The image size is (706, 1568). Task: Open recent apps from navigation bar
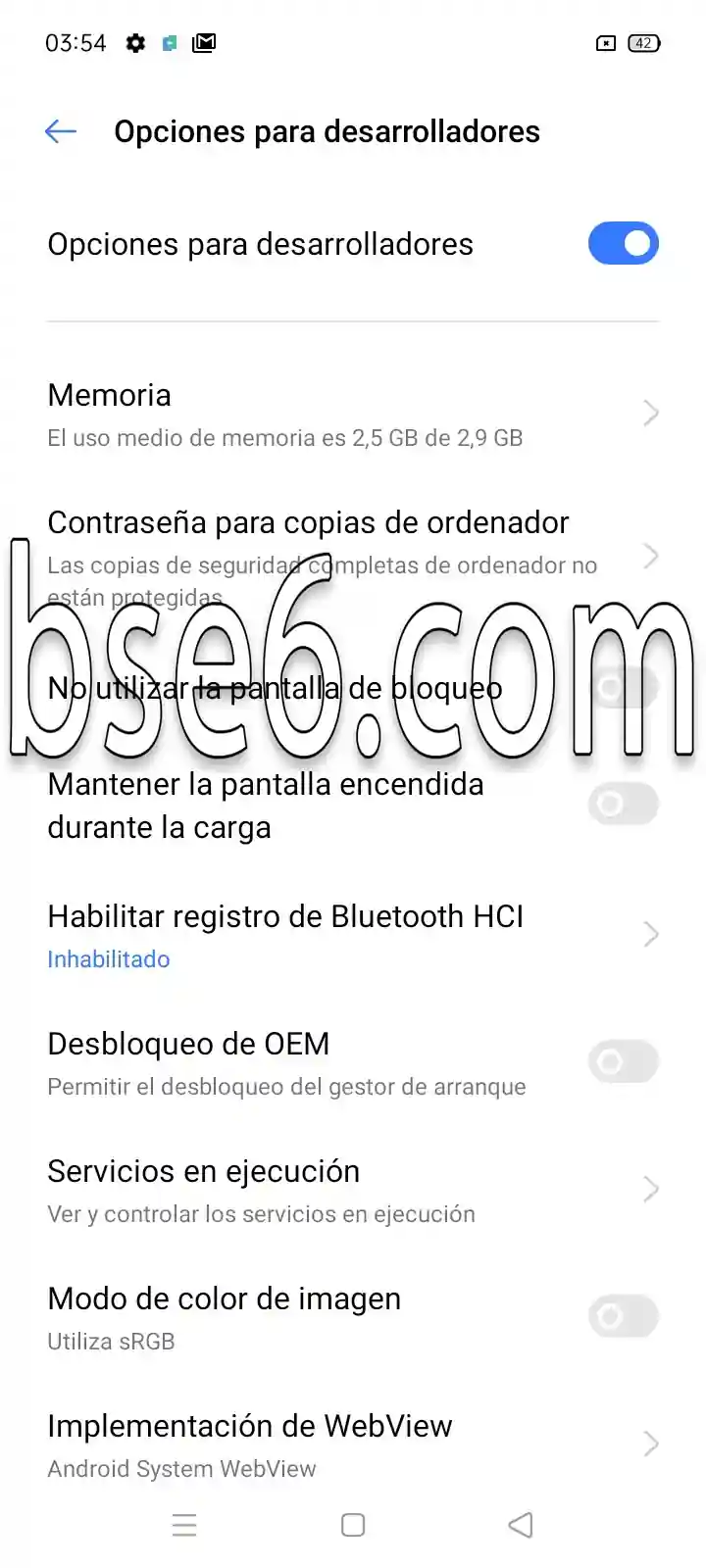point(184,1525)
